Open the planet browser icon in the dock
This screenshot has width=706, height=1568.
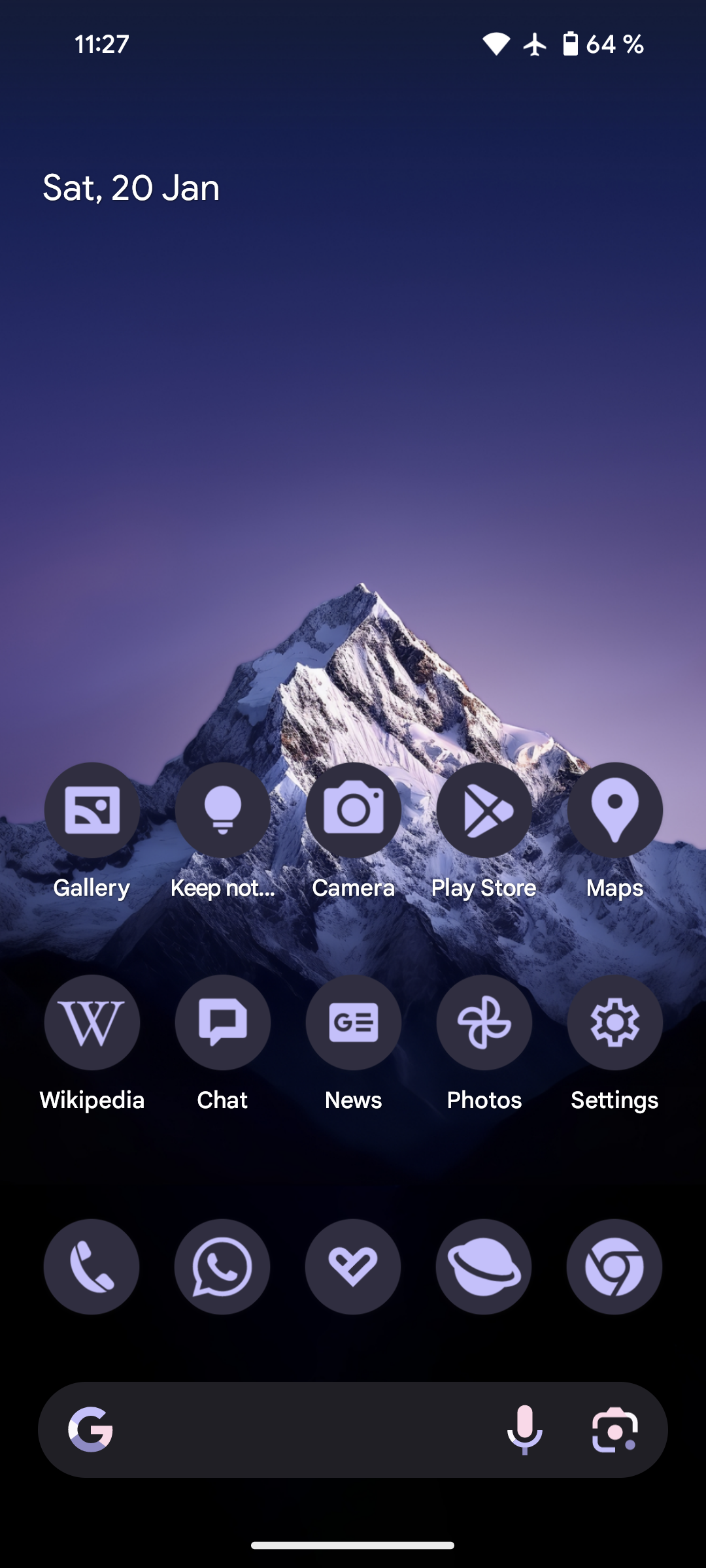click(484, 1267)
